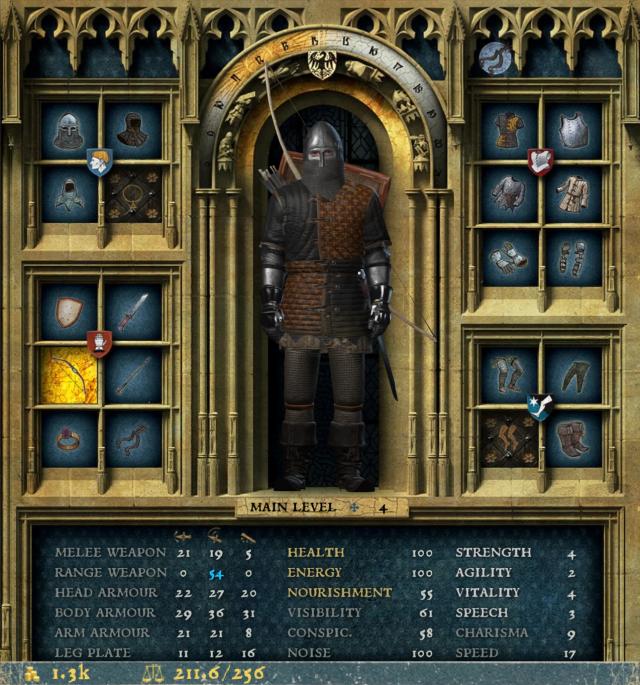This screenshot has width=640, height=685.
Task: Tap the spurs slot
Action: pyautogui.click(x=132, y=438)
